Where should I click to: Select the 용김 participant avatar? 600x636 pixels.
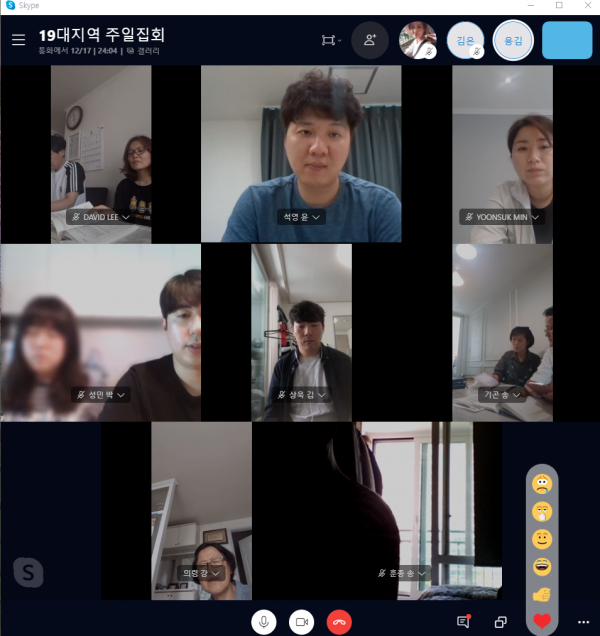point(513,40)
